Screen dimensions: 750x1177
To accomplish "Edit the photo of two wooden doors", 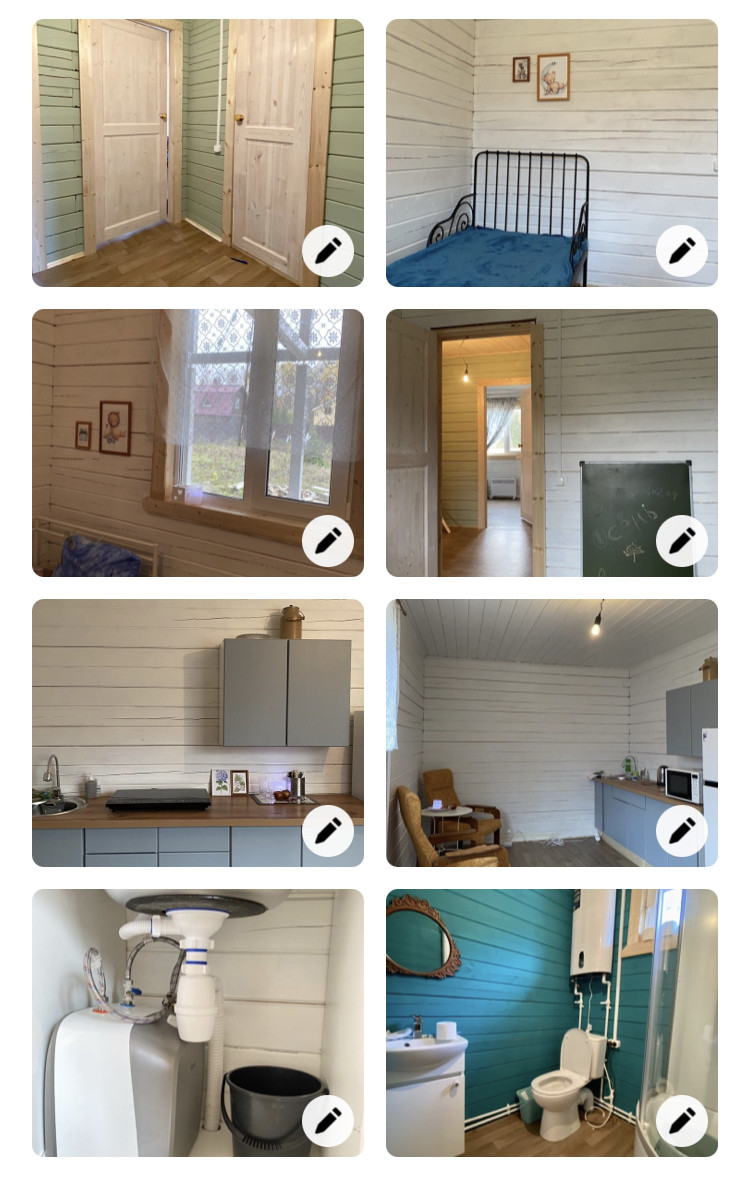I will [328, 251].
